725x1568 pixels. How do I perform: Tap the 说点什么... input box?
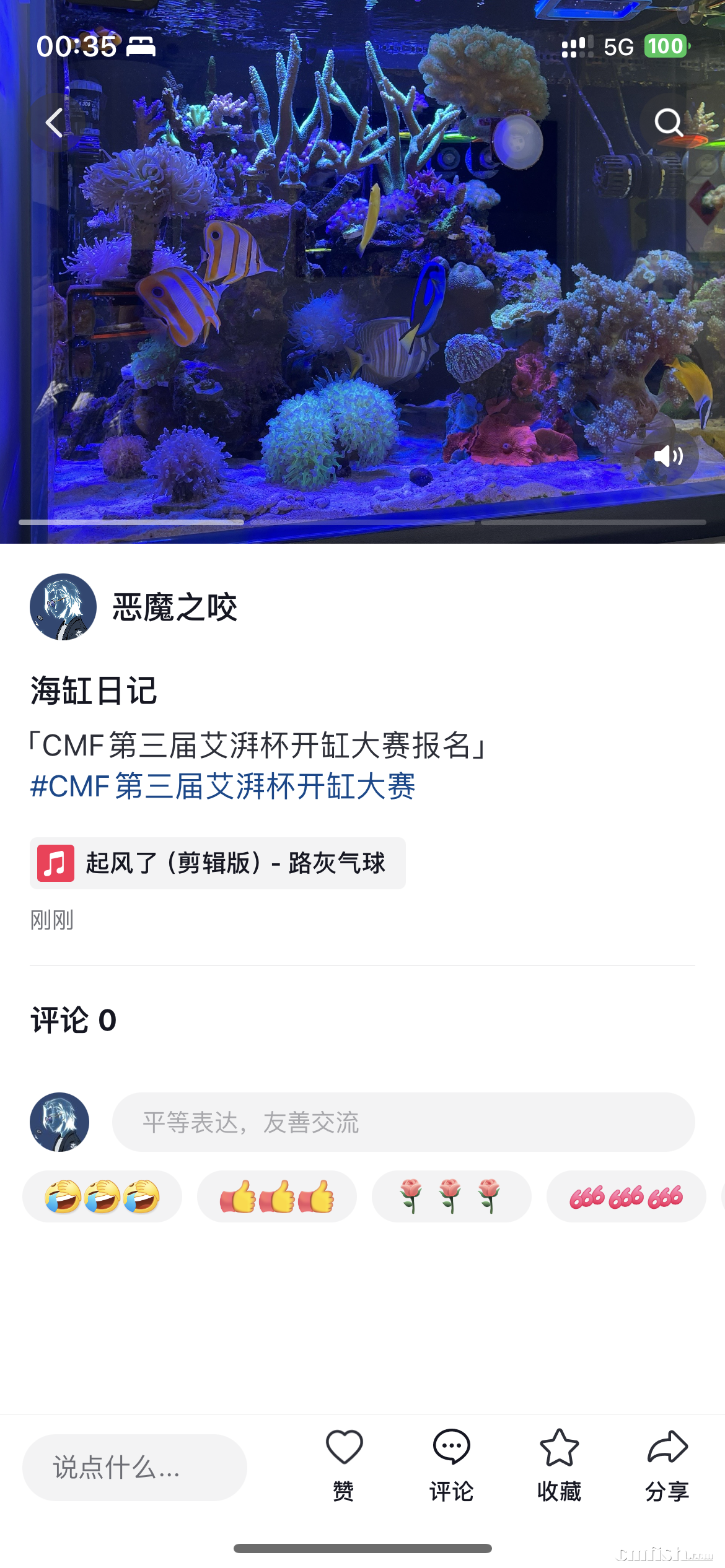134,1467
